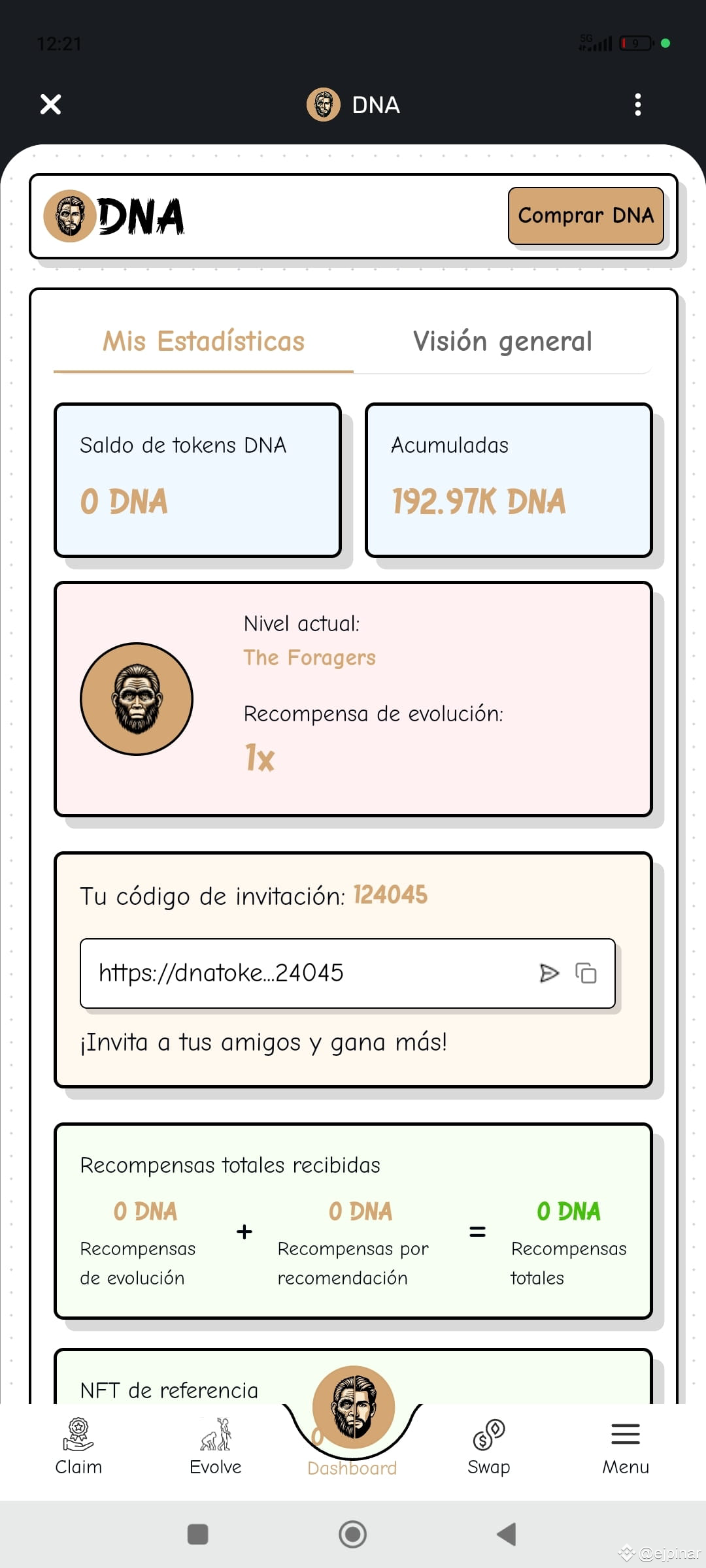
Task: Switch to the Visión general tab
Action: tap(501, 341)
